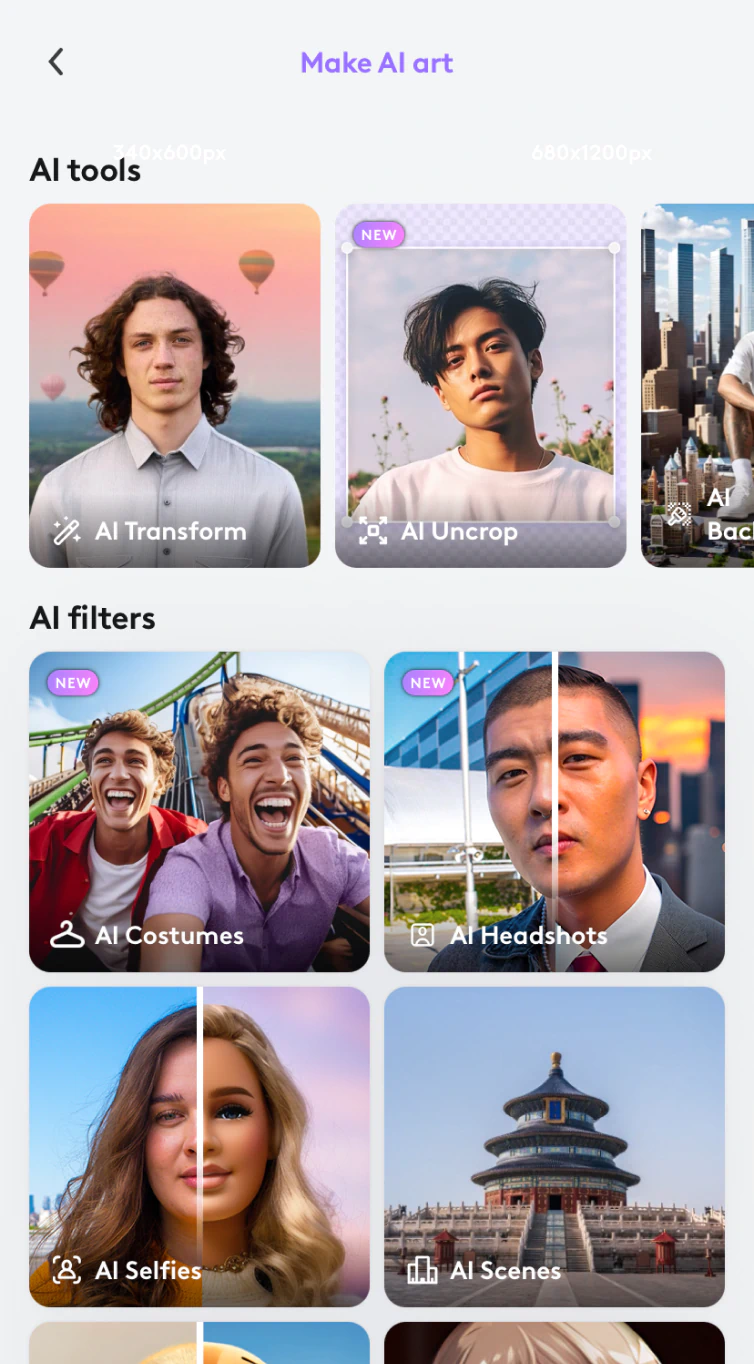754x1364 pixels.
Task: Tap the NEW badge on AI Uncrop
Action: [x=377, y=234]
